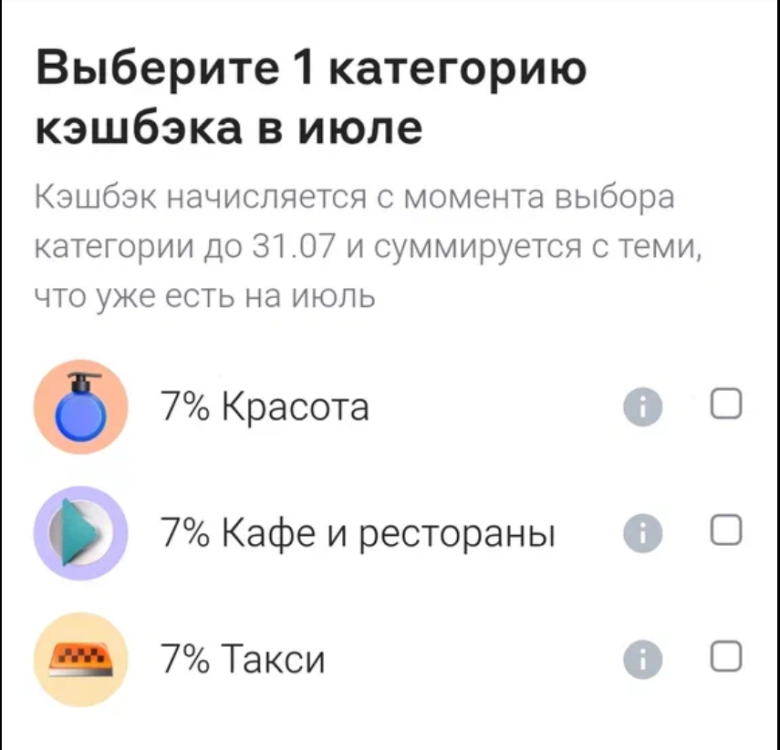Image resolution: width=780 pixels, height=750 pixels.
Task: Check the 7% Красота checkbox
Action: [725, 404]
